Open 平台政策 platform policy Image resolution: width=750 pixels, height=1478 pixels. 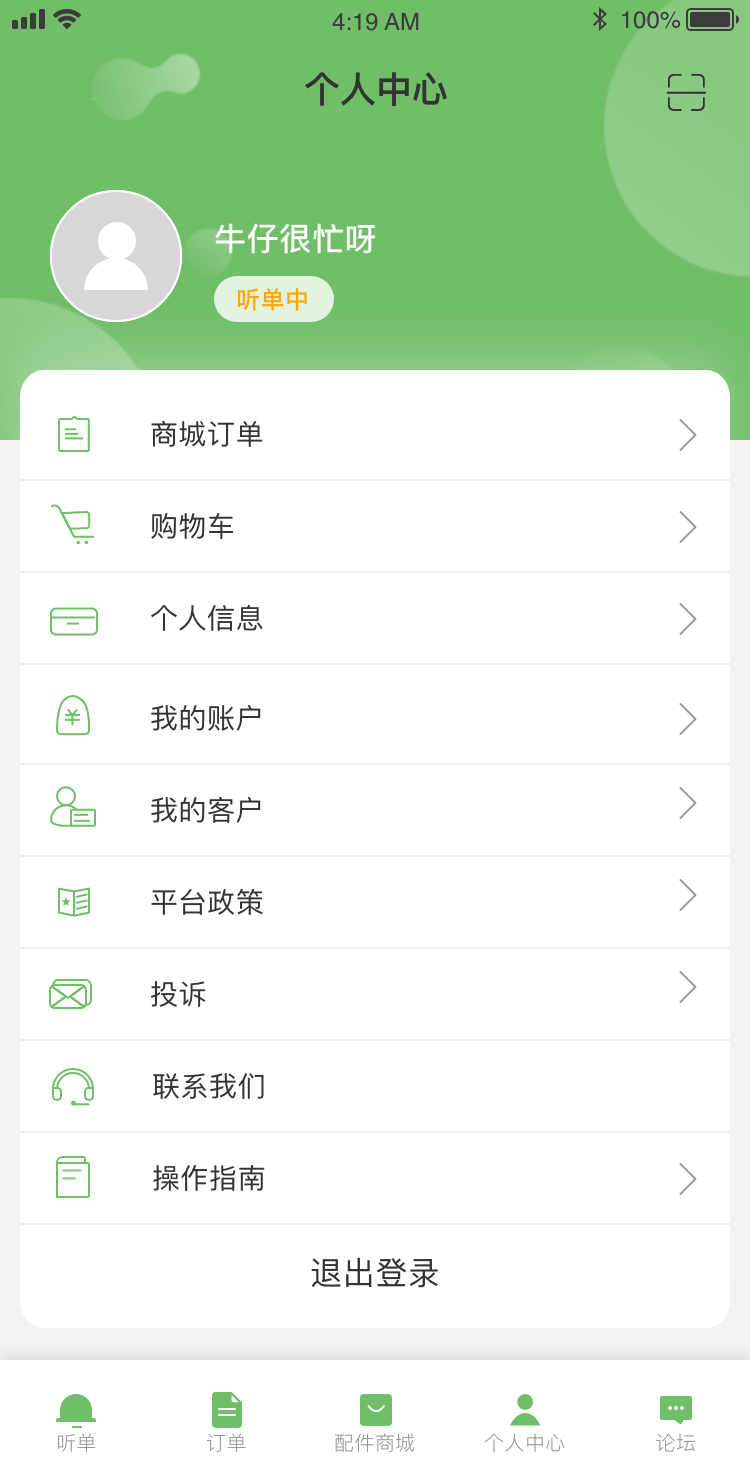click(x=375, y=901)
